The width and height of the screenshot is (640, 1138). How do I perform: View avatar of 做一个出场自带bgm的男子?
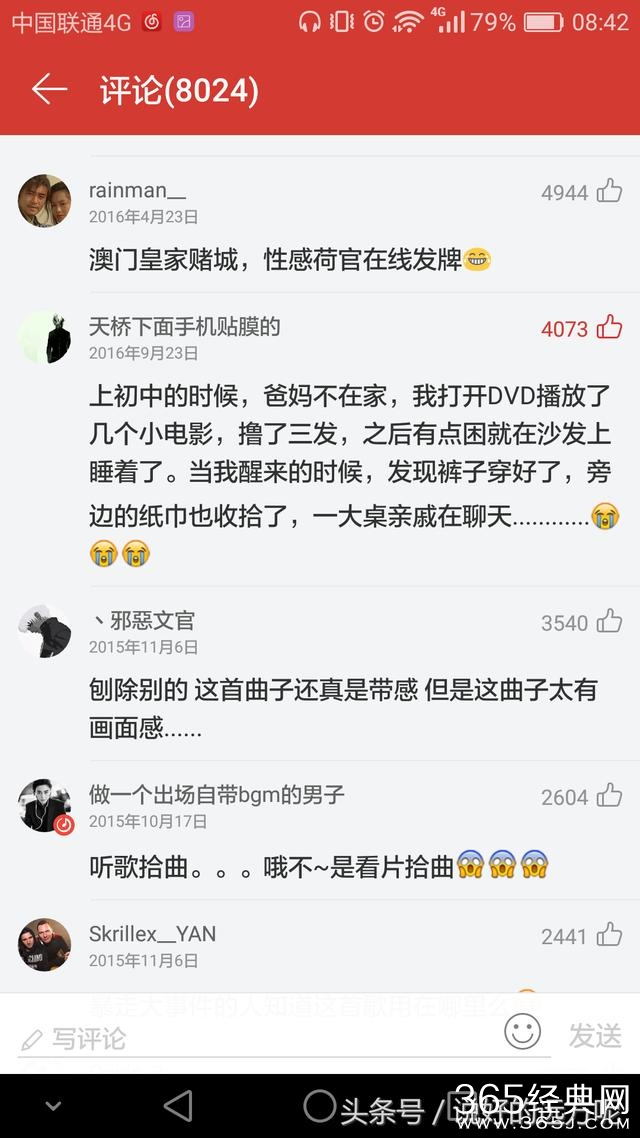click(45, 805)
